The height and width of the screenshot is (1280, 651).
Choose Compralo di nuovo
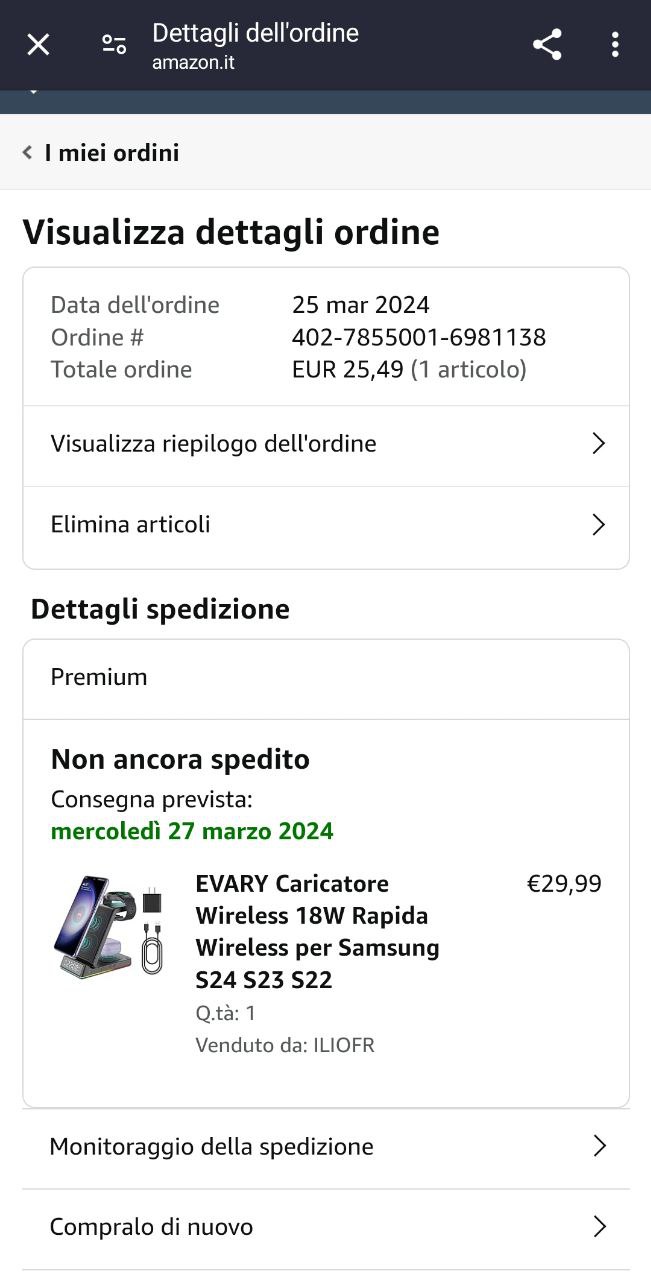[x=326, y=1227]
